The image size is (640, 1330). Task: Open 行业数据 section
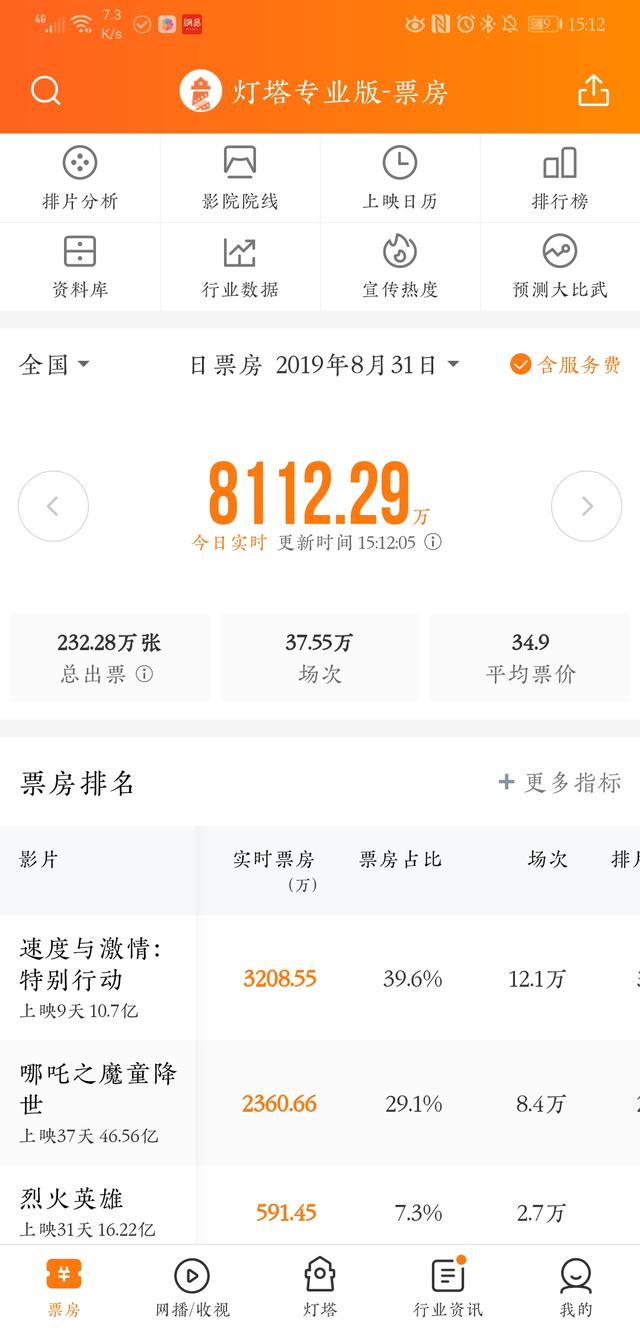click(240, 267)
